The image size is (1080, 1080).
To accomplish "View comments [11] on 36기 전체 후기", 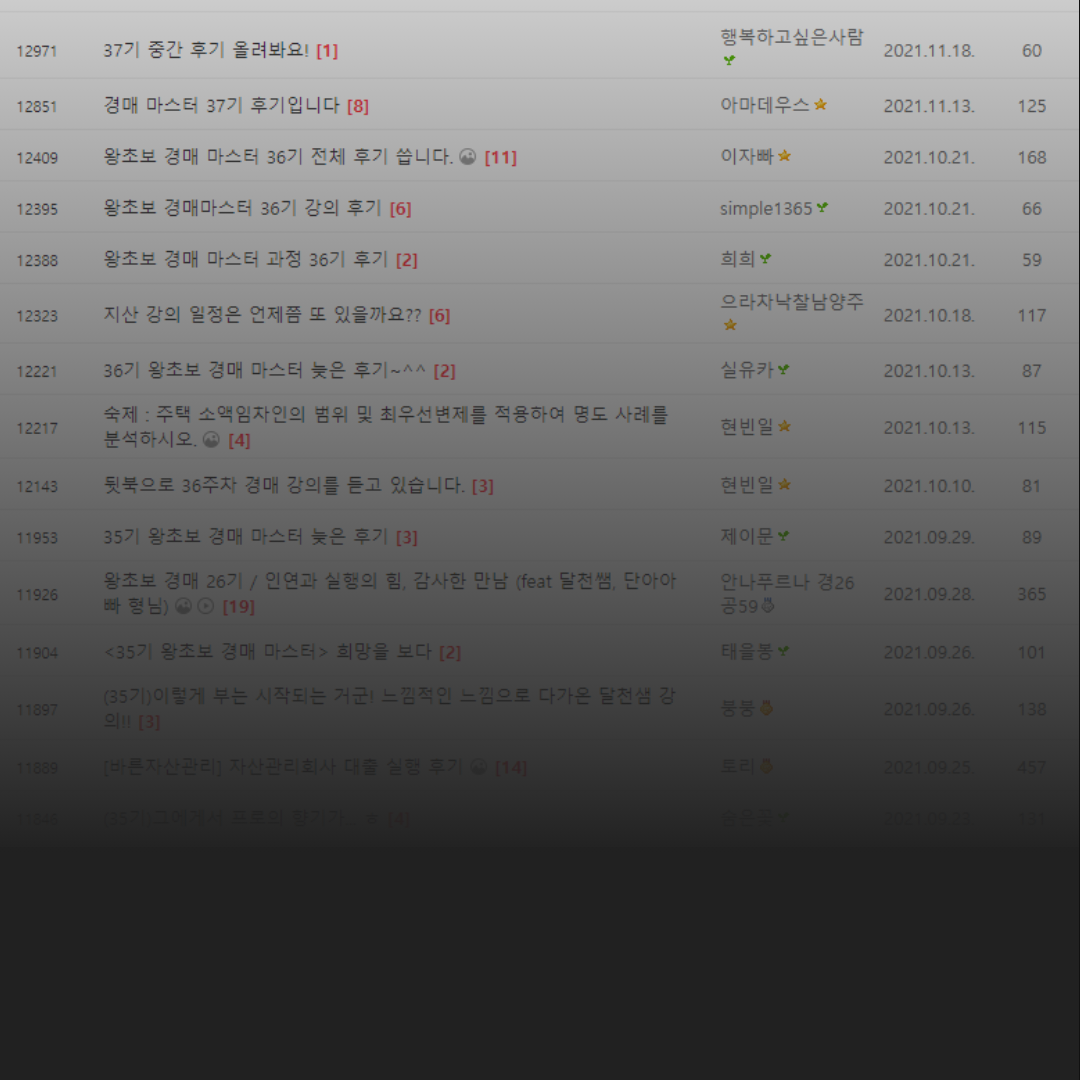I will click(500, 158).
